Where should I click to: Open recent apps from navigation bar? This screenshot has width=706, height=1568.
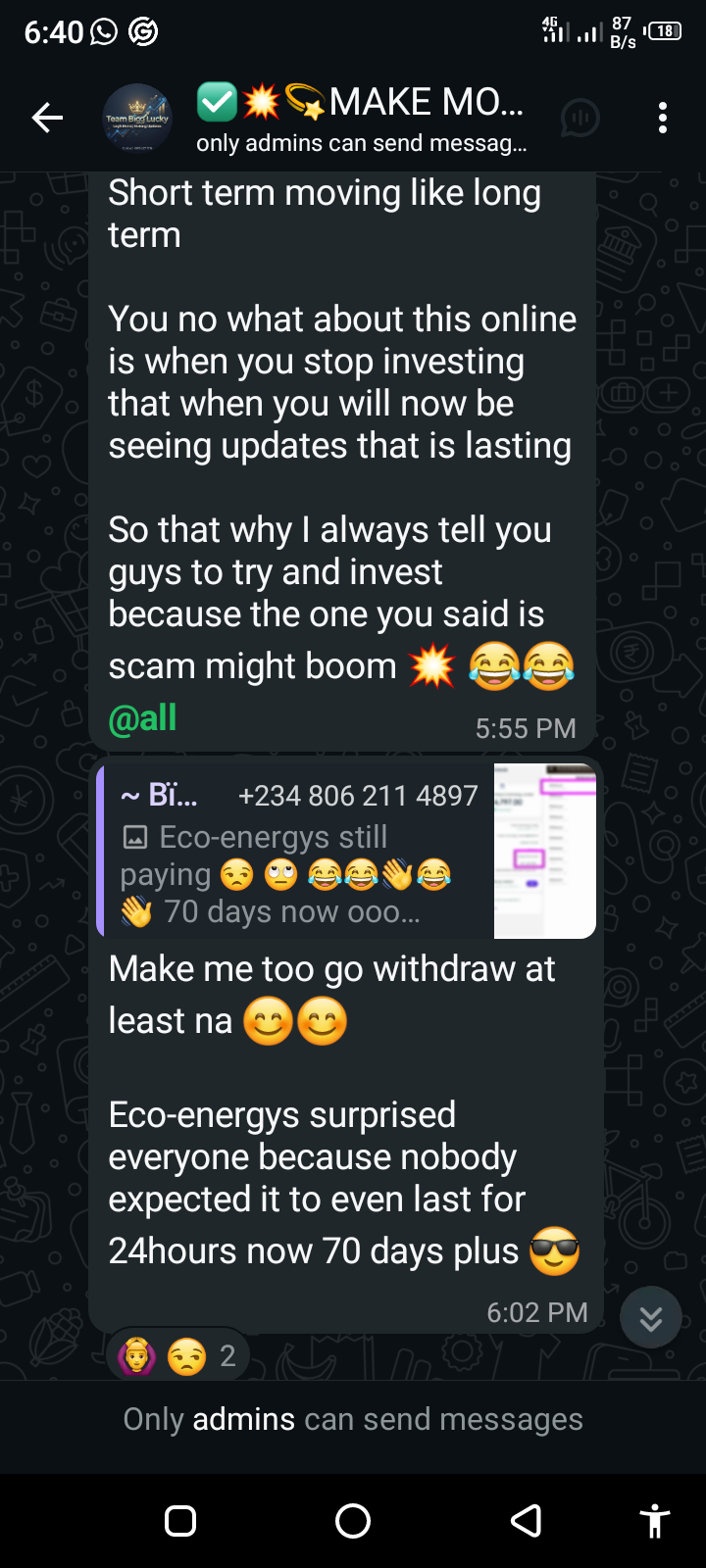point(180,1521)
